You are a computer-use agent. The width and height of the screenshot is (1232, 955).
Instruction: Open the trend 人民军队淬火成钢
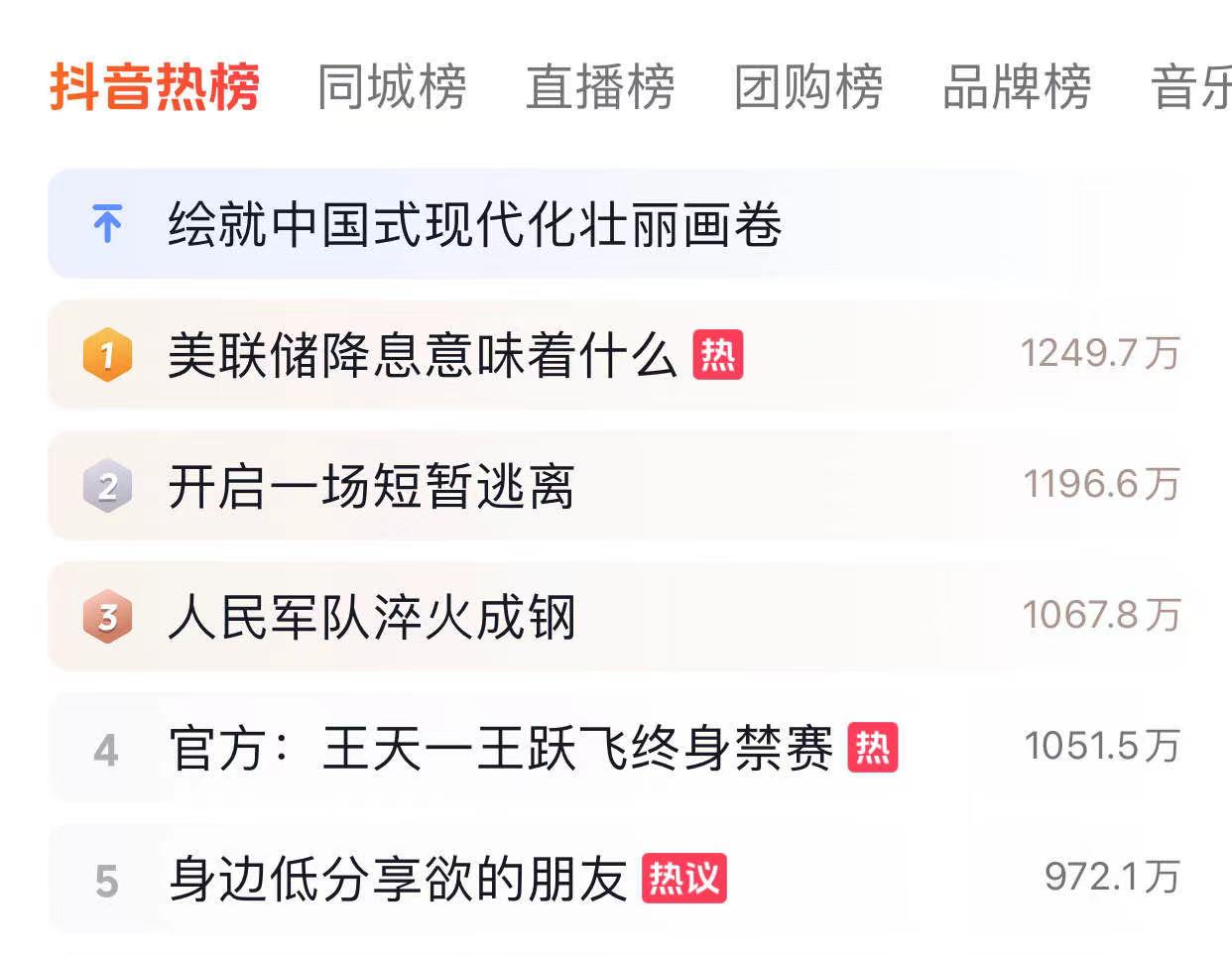pyautogui.click(x=616, y=616)
